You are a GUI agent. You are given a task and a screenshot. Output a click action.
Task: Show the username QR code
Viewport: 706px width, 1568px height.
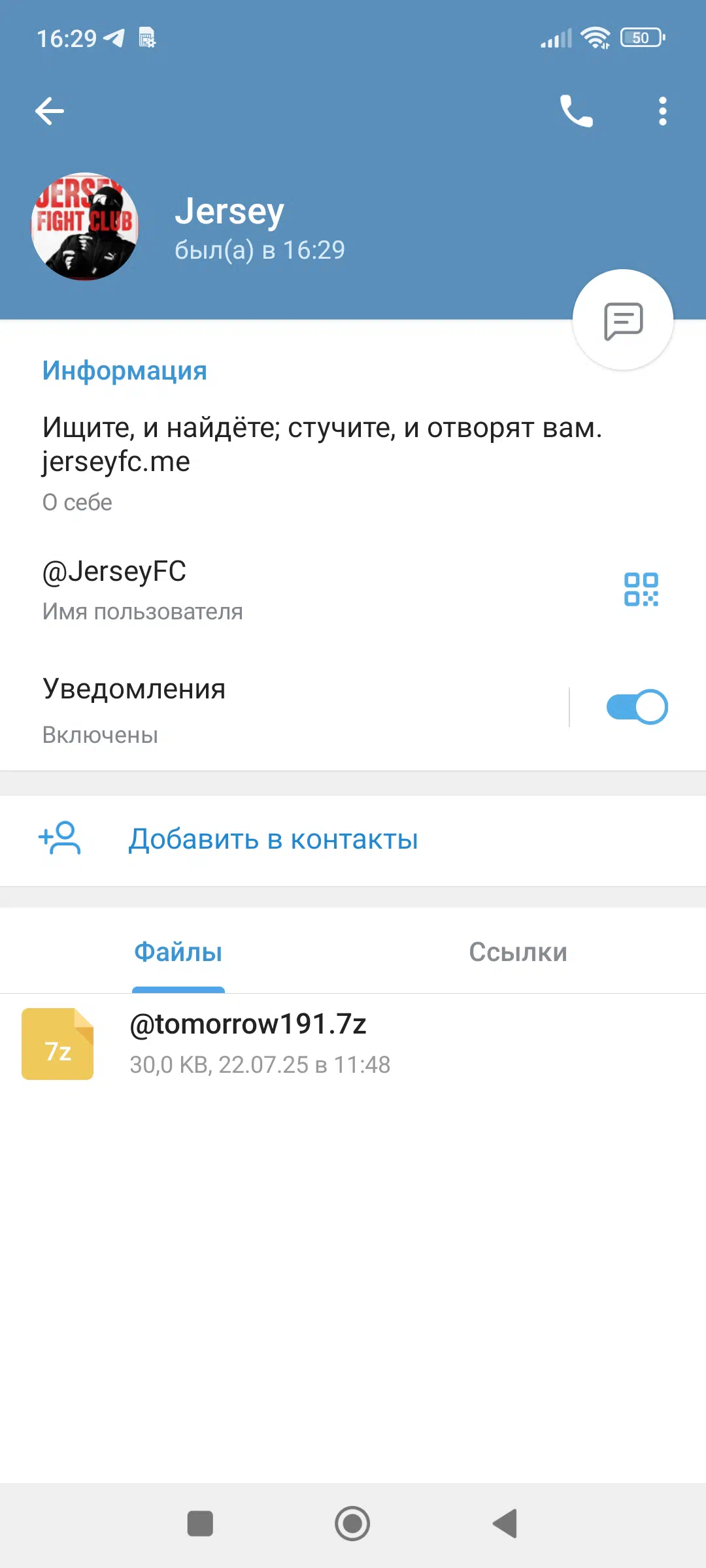(x=641, y=589)
